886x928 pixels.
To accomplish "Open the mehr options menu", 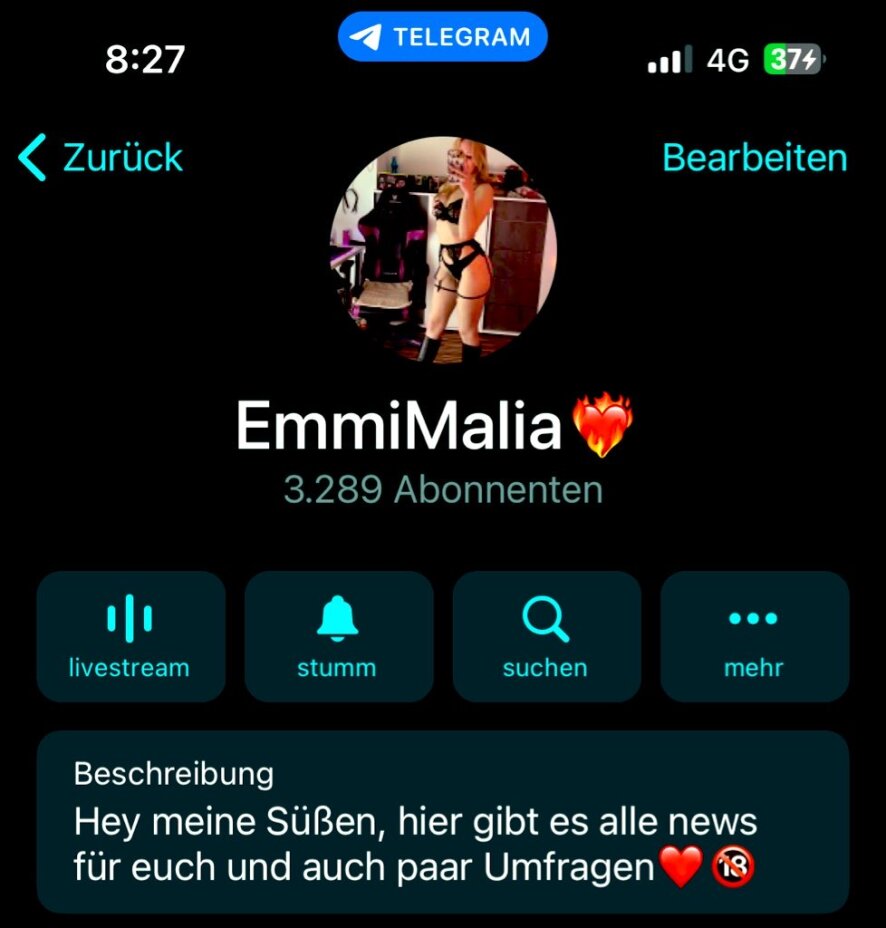I will click(x=754, y=636).
